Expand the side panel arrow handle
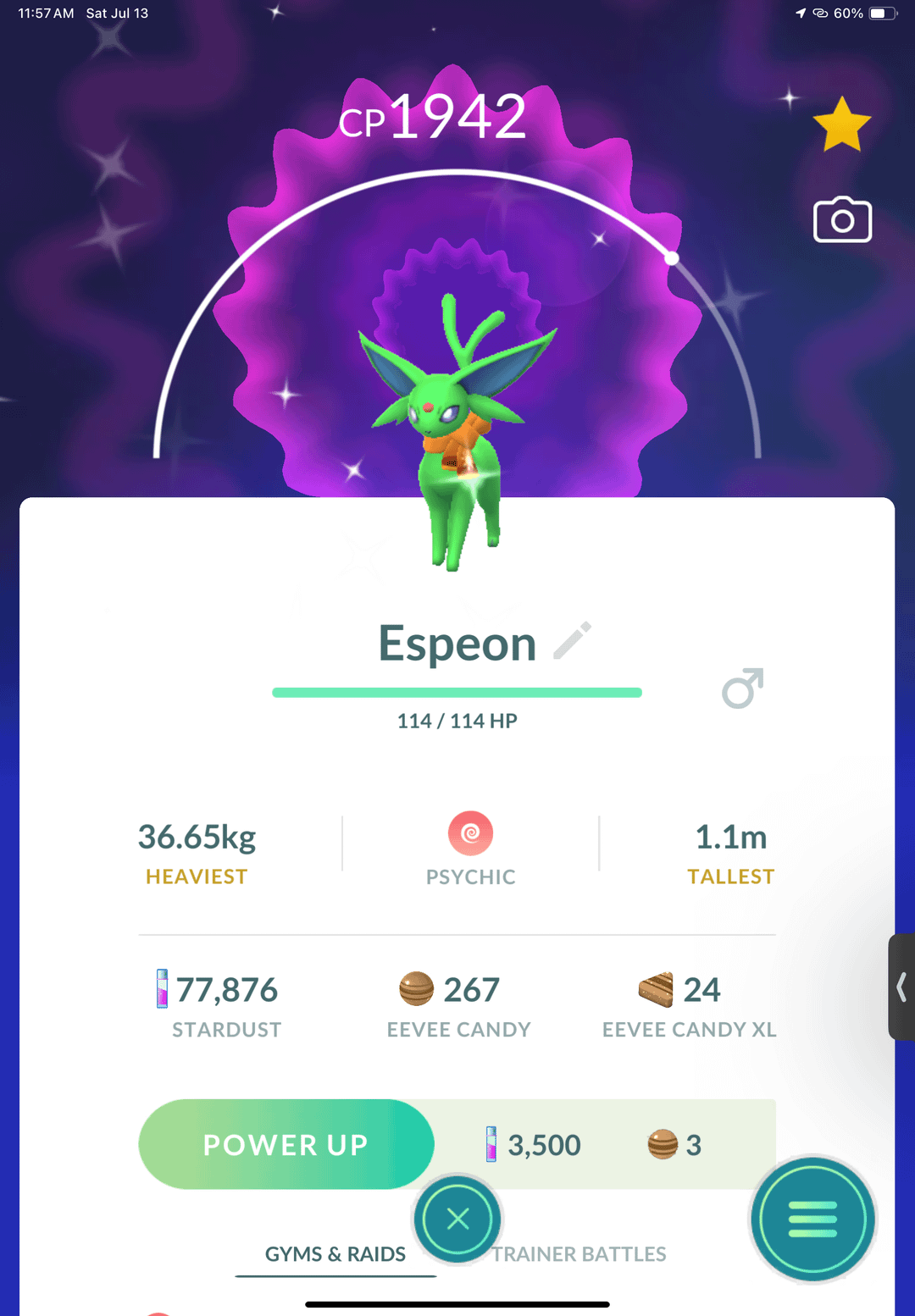This screenshot has width=915, height=1316. [x=901, y=987]
